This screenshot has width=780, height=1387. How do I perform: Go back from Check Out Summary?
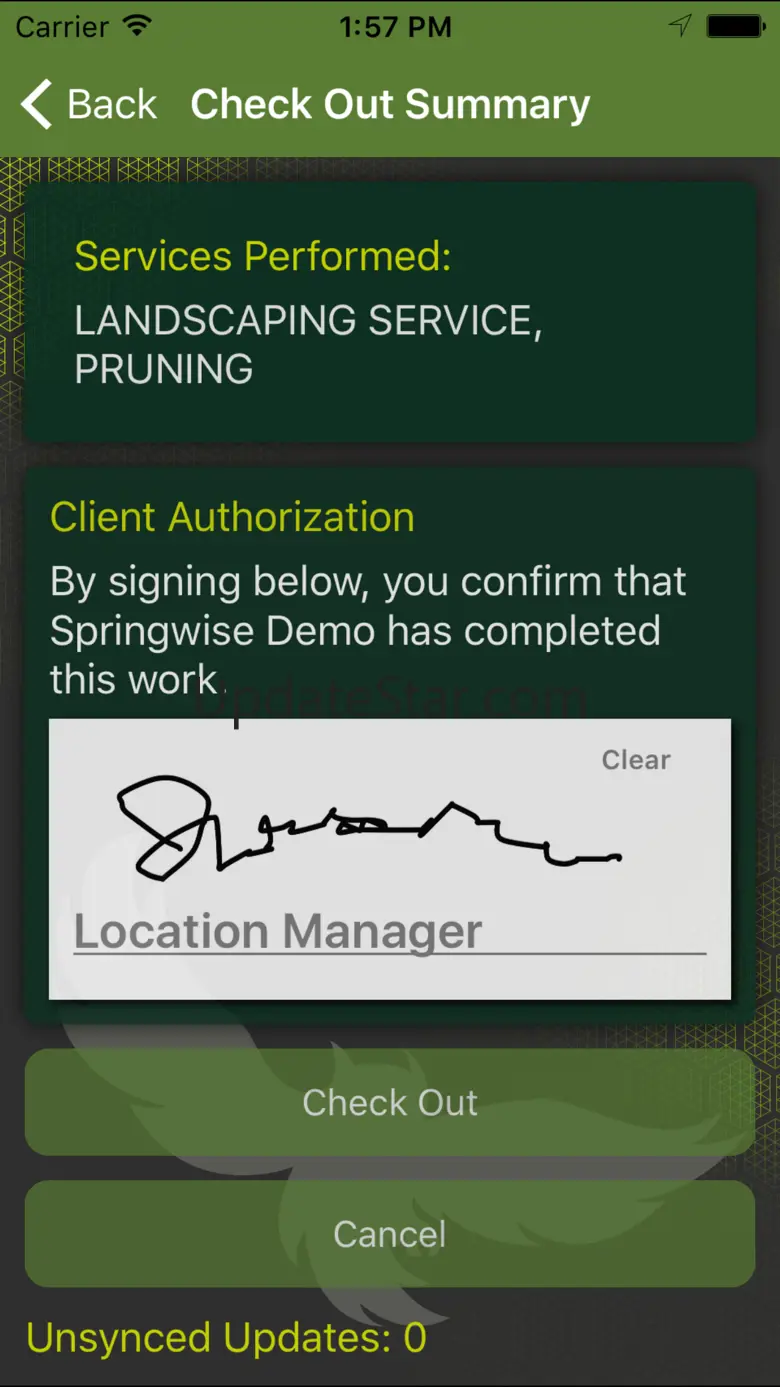tap(90, 104)
